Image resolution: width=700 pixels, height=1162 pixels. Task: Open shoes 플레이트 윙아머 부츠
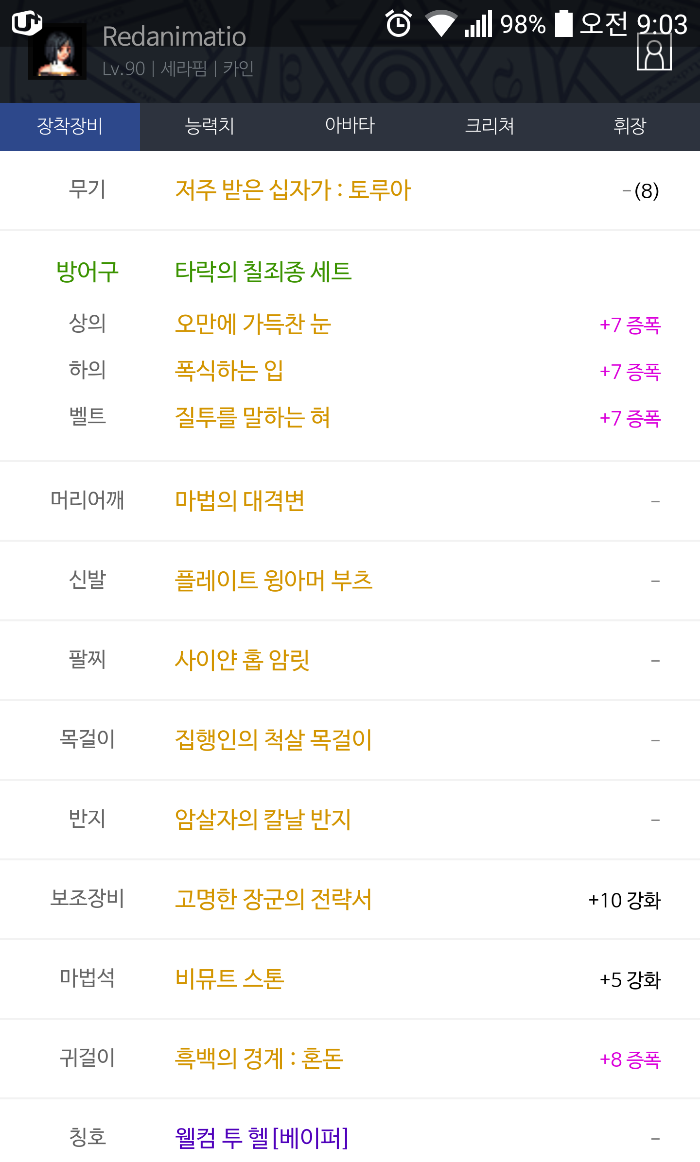pos(274,580)
